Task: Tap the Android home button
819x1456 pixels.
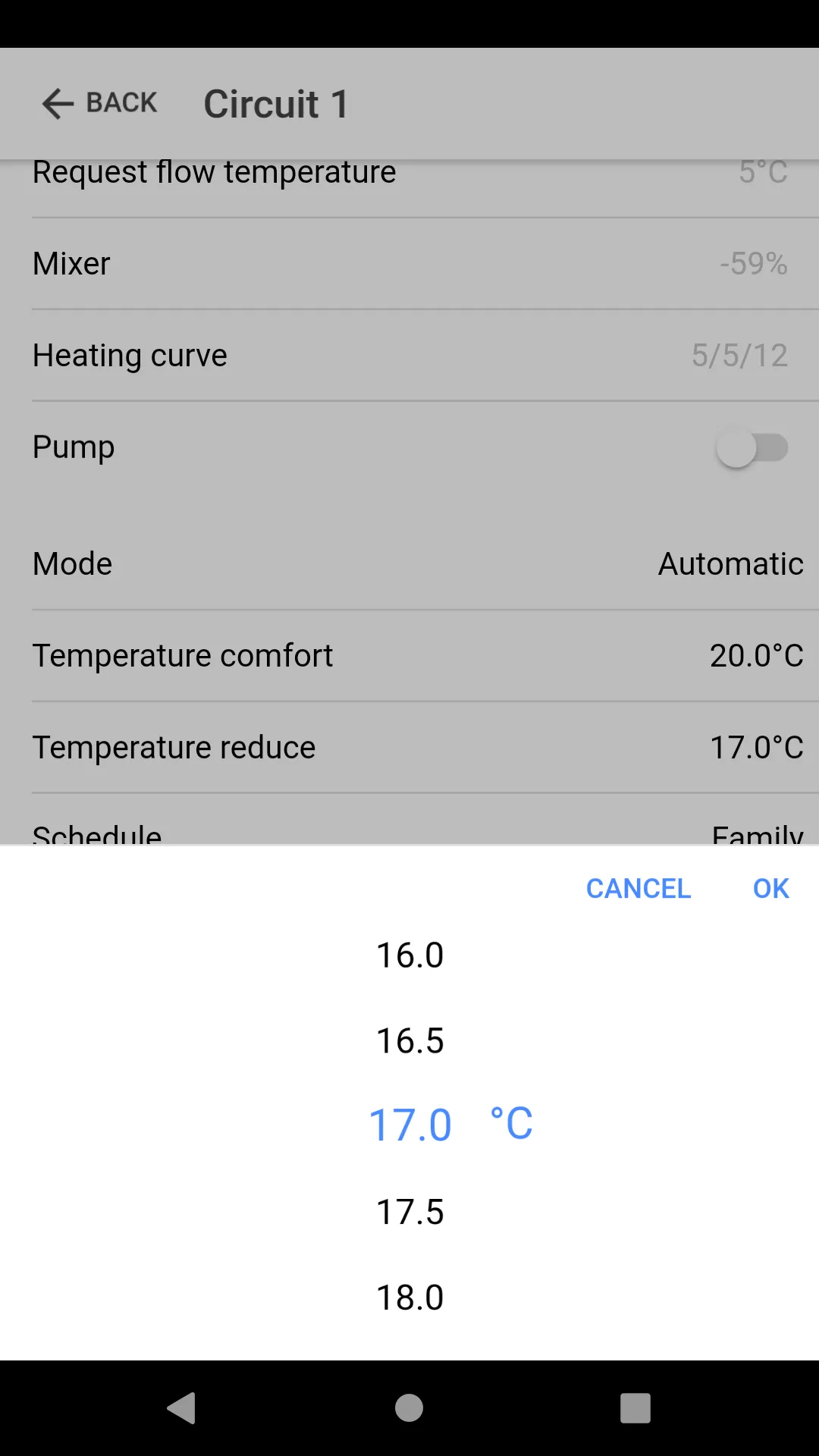Action: 409,1408
